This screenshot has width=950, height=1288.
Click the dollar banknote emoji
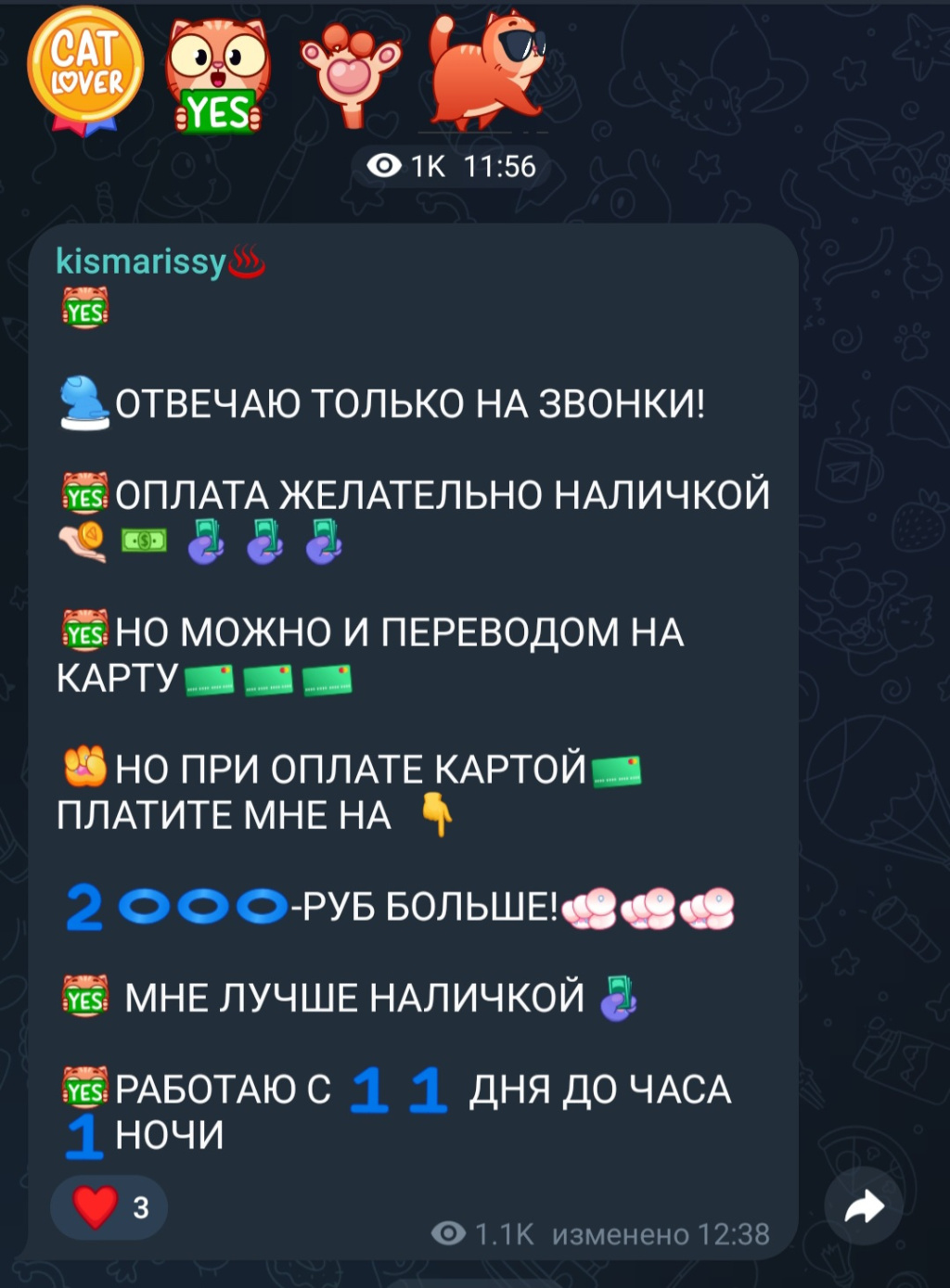pos(146,538)
